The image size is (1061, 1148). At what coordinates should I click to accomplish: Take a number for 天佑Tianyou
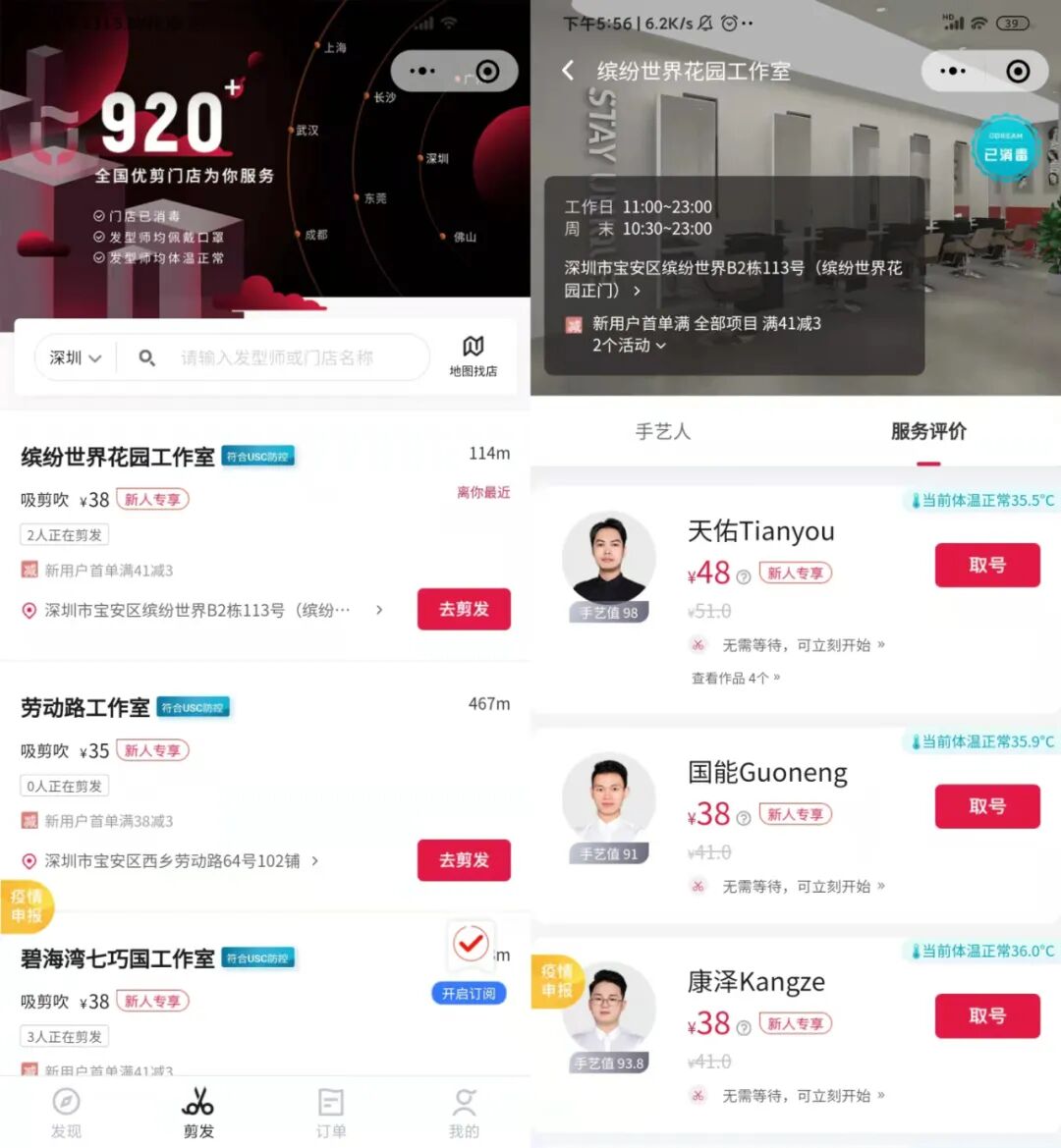pyautogui.click(x=986, y=565)
